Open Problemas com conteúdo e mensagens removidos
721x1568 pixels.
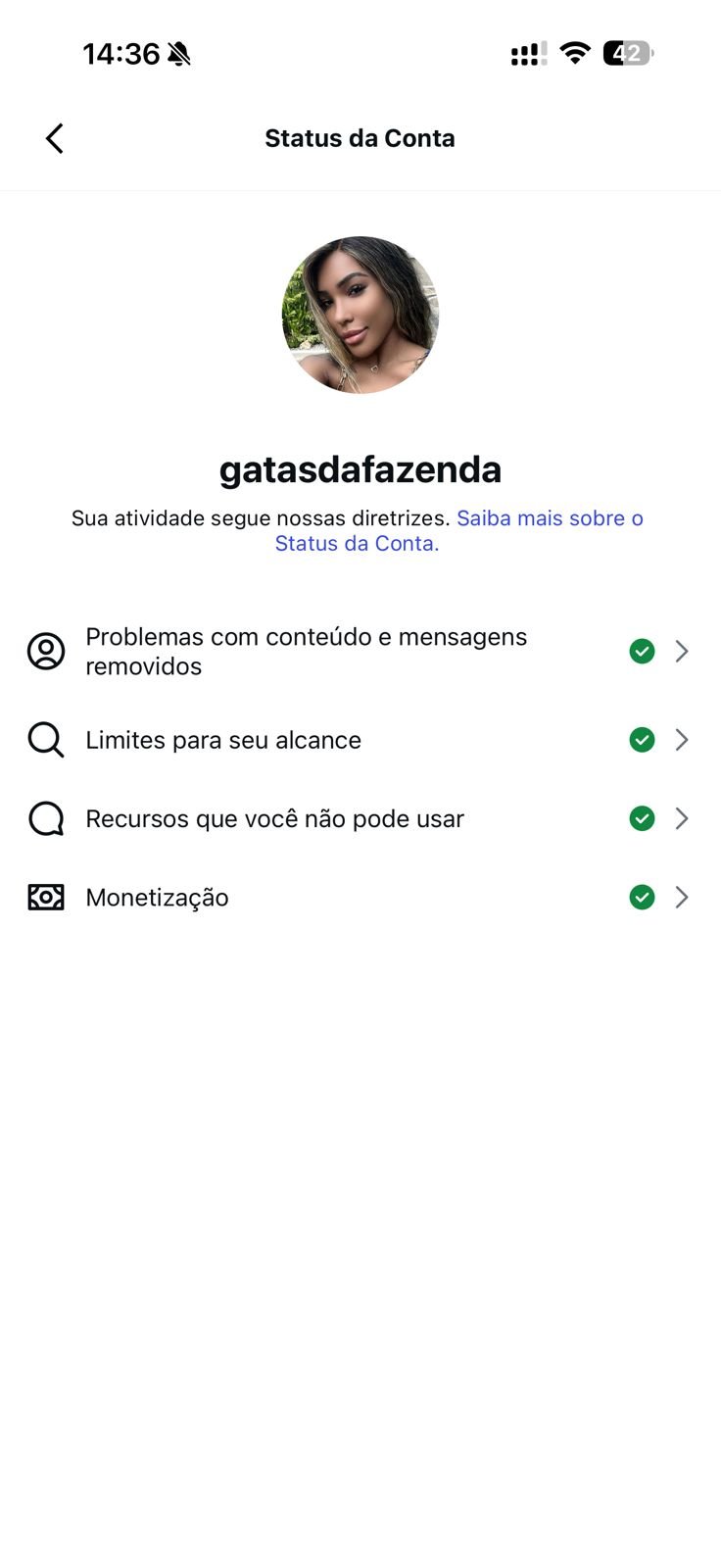click(x=359, y=652)
